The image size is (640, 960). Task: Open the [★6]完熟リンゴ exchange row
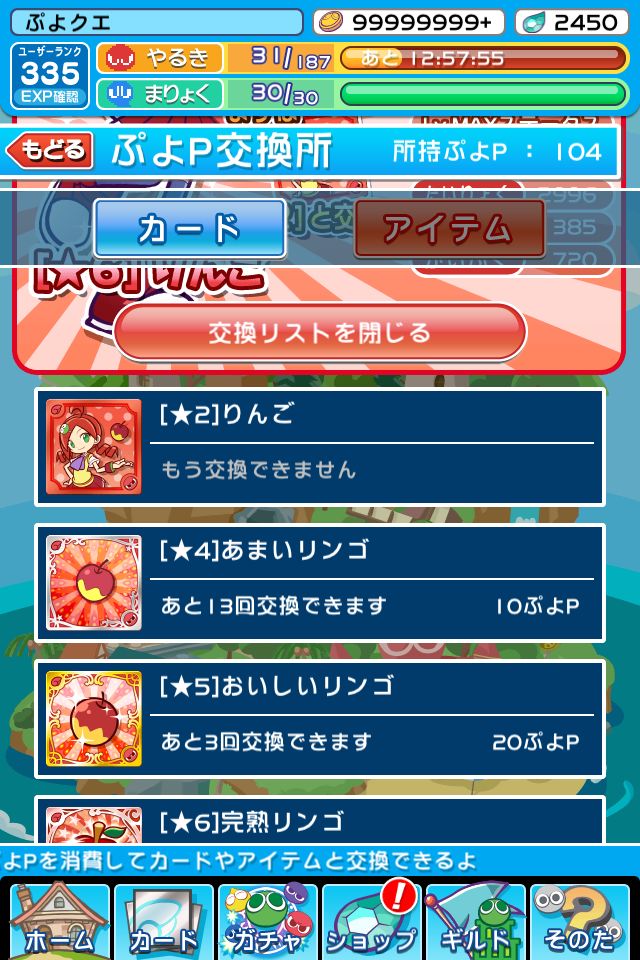(320, 822)
